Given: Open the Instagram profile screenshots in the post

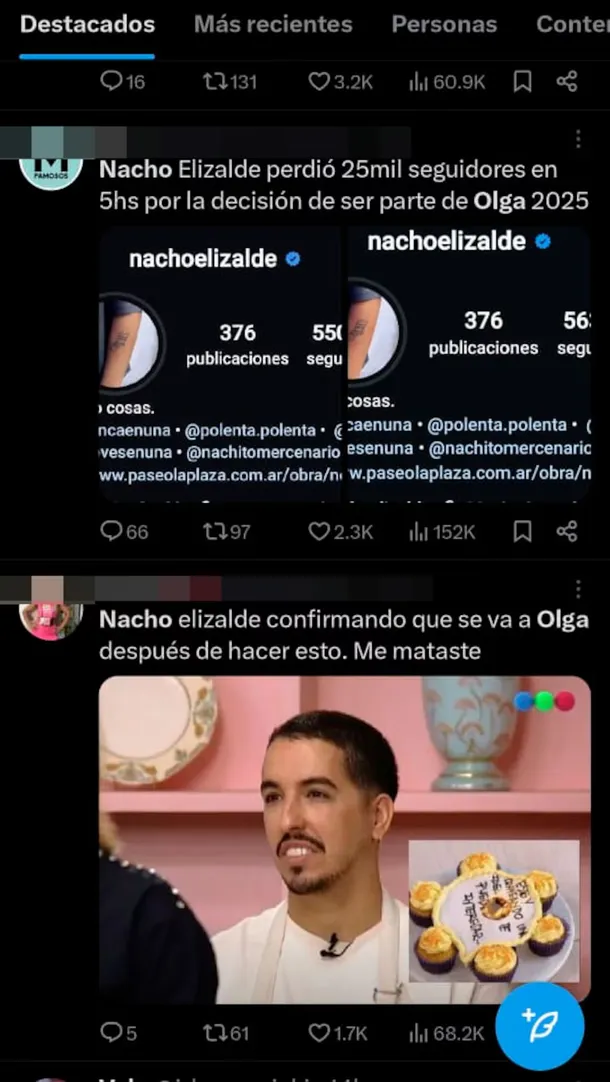Looking at the screenshot, I should [x=344, y=362].
